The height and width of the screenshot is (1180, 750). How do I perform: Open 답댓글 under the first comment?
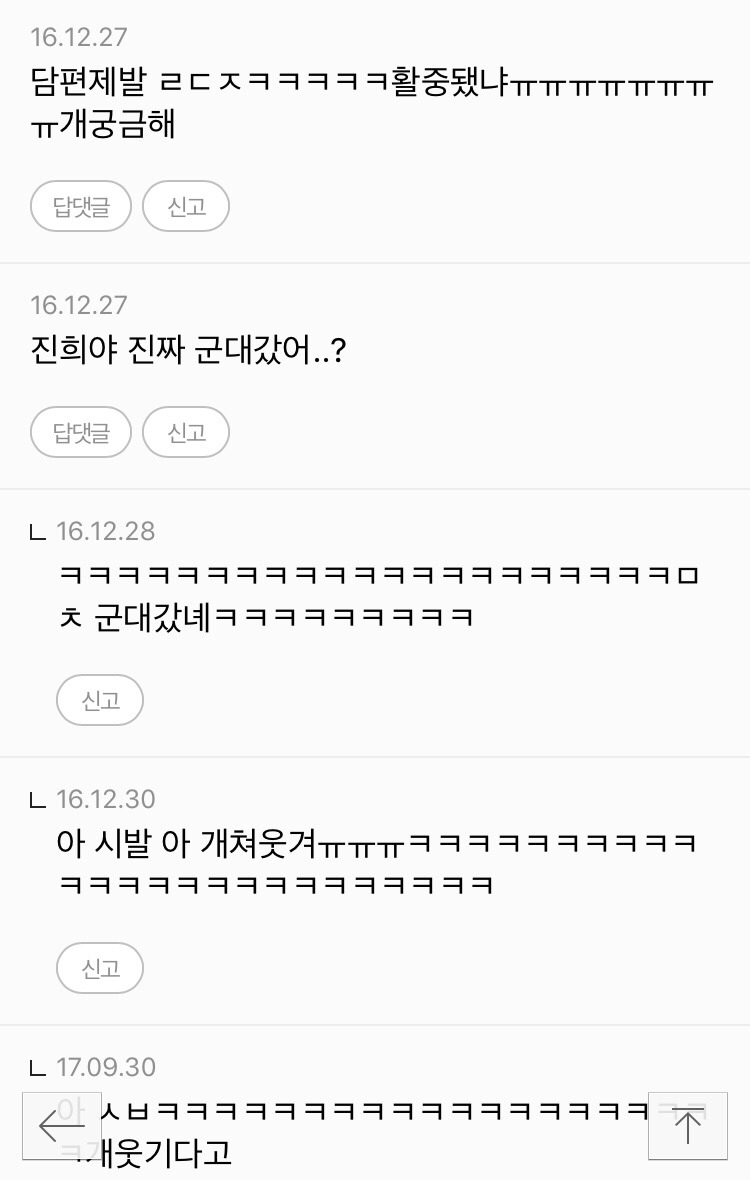coord(80,206)
